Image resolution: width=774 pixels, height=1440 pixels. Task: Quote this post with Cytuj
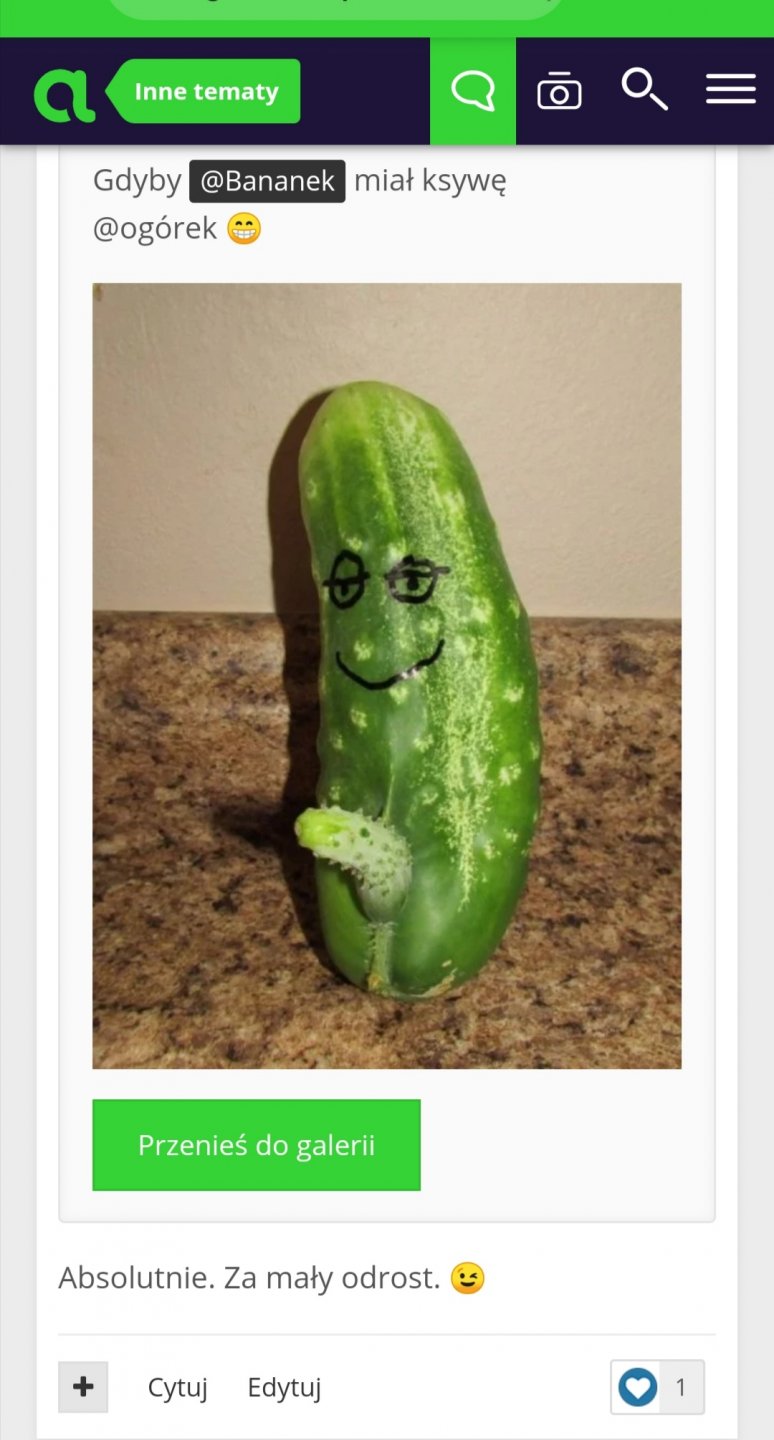[x=178, y=1387]
